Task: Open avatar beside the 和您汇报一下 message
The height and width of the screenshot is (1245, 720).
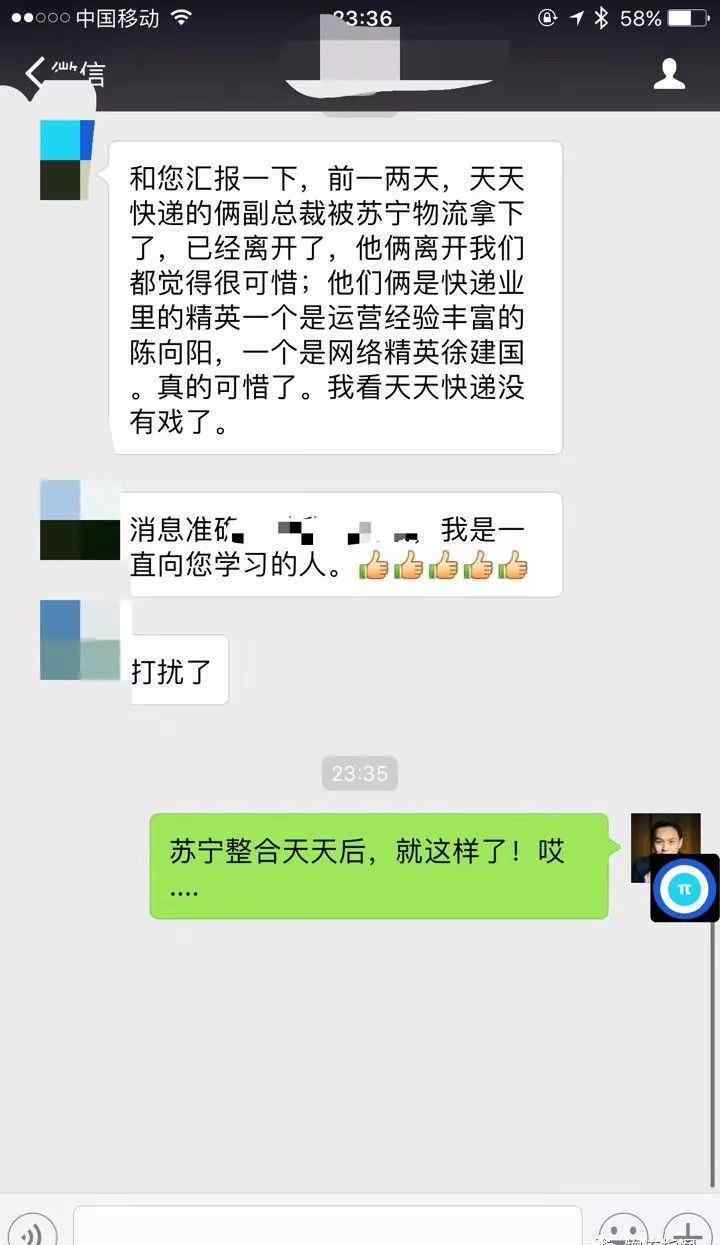Action: (67, 160)
